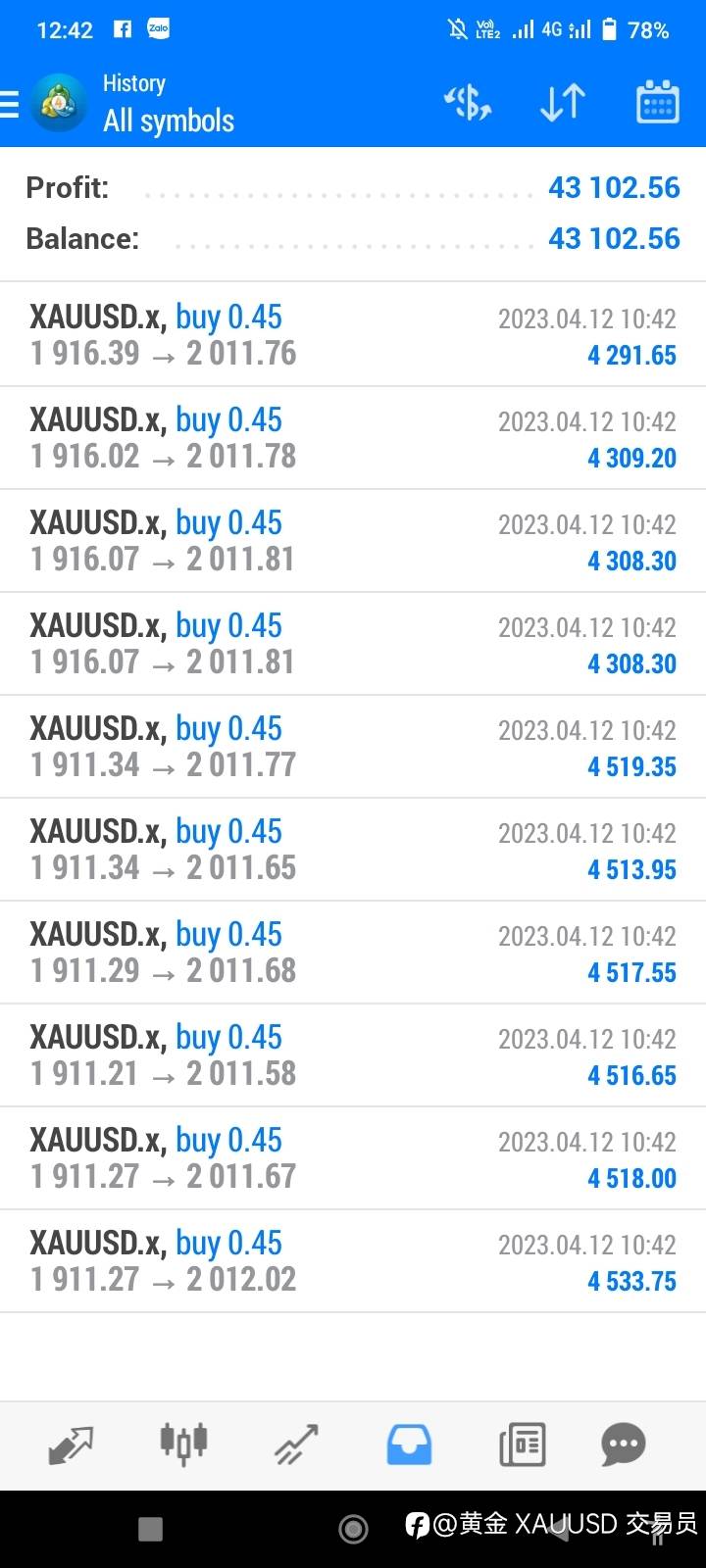Choose a history period with the calendar
Image resolution: width=706 pixels, height=1568 pixels.
(657, 102)
